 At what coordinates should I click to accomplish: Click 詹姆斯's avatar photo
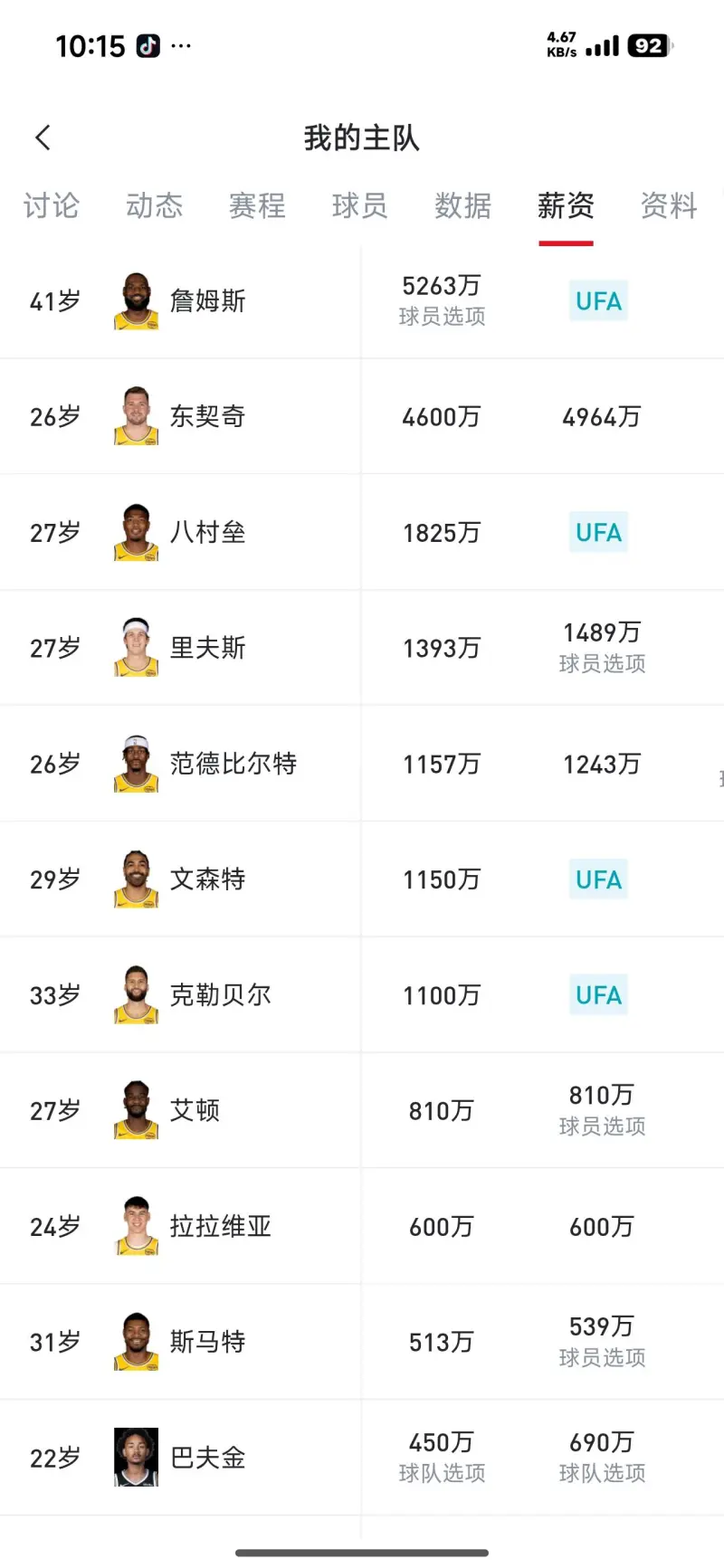click(134, 300)
